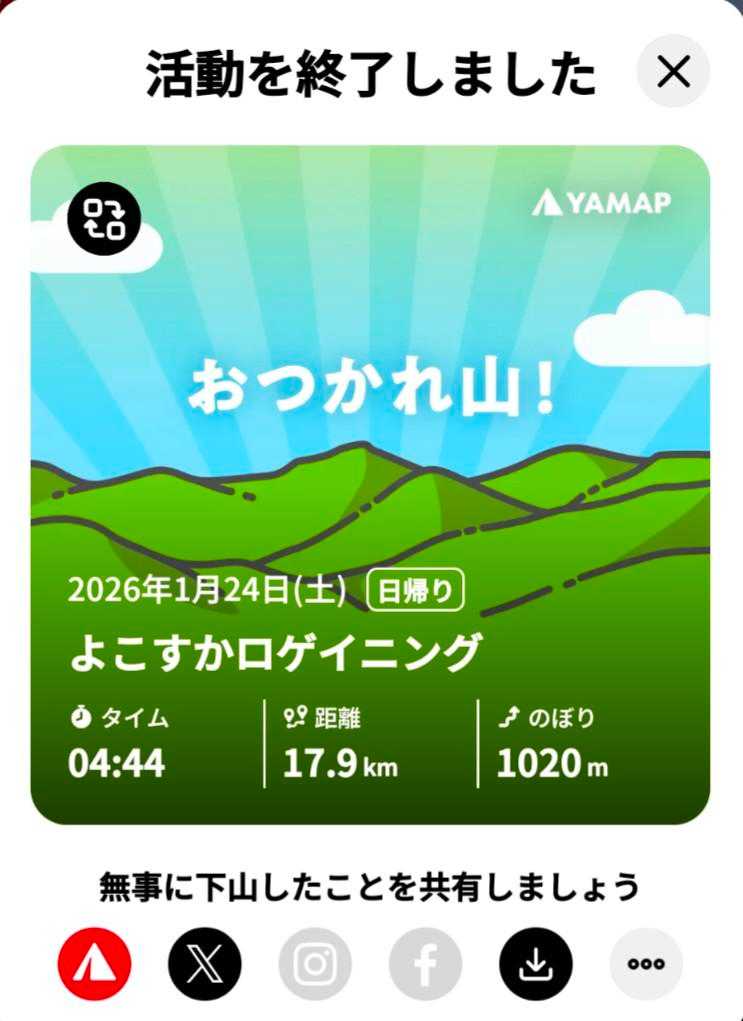743x1021 pixels.
Task: Close the activity finished dialog
Action: 674,71
